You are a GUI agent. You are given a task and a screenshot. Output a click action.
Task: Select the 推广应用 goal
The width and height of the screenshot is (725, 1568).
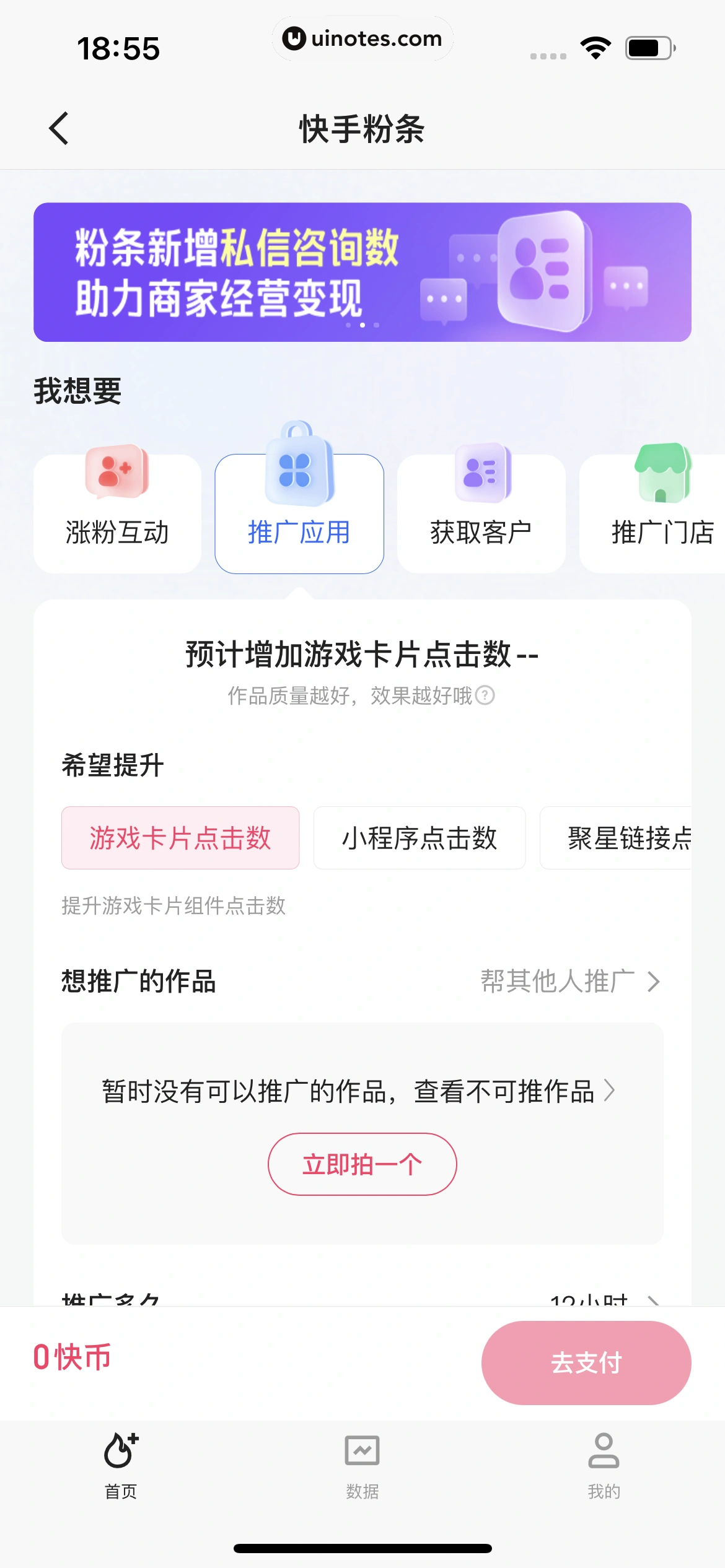(299, 514)
